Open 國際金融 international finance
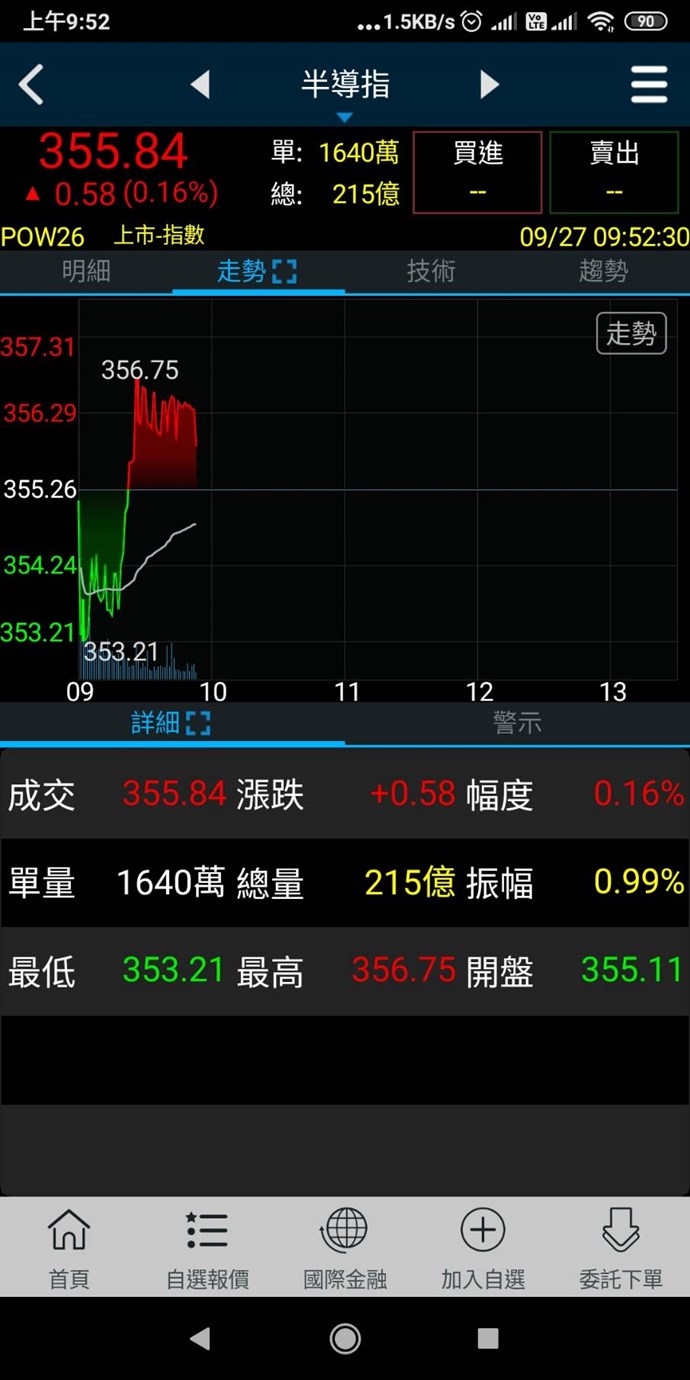This screenshot has height=1380, width=690. 345,1248
